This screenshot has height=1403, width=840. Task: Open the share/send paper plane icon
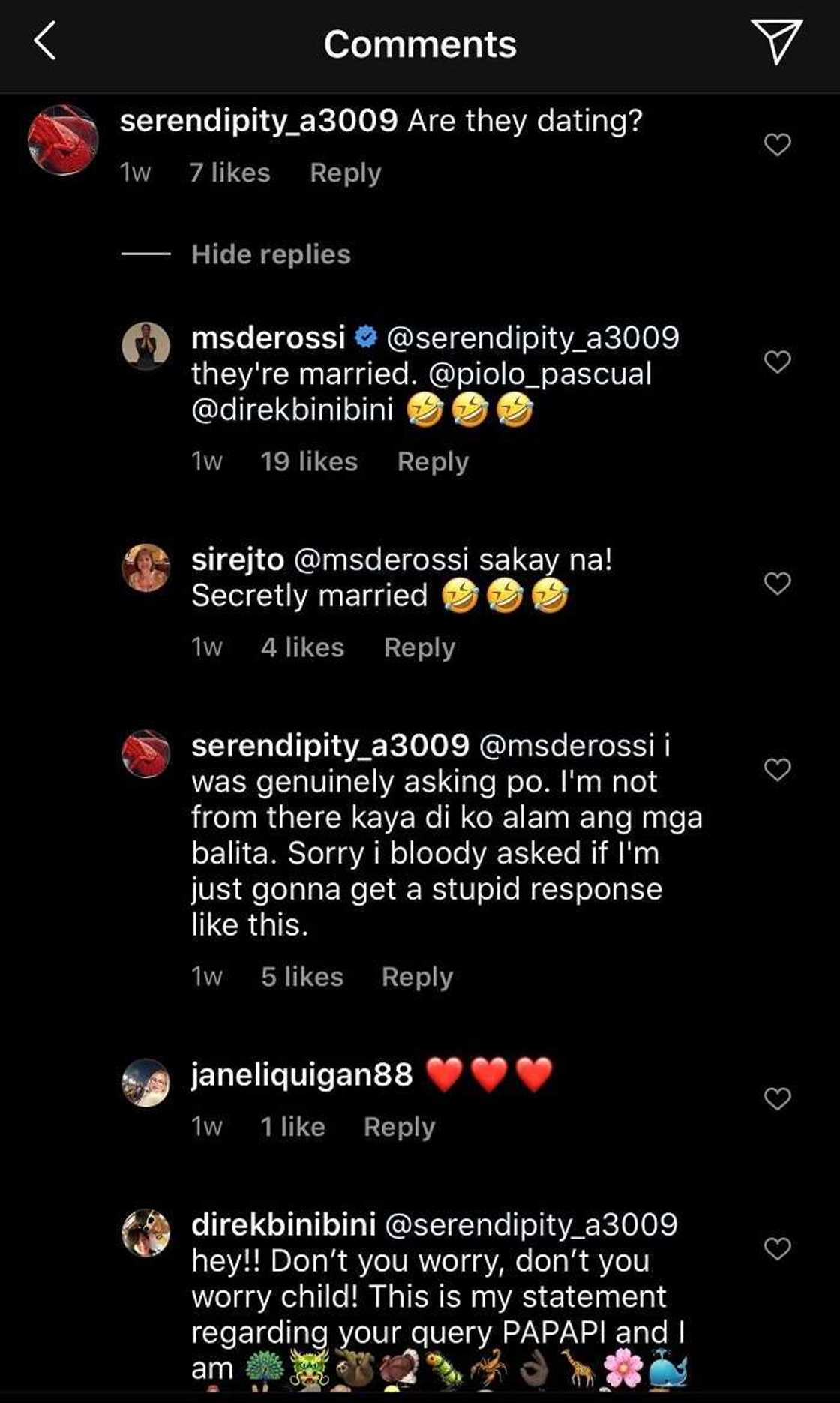tap(776, 41)
